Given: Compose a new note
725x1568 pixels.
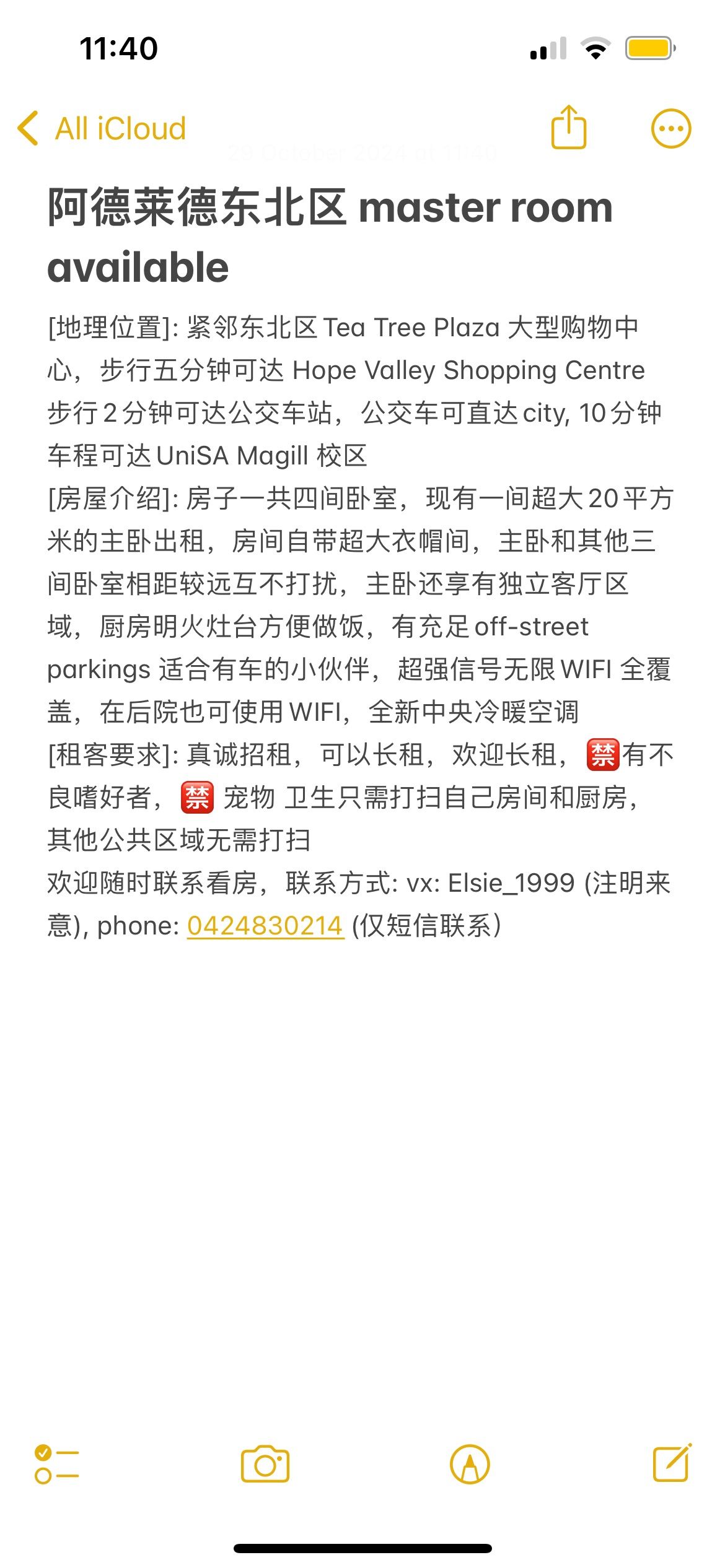Looking at the screenshot, I should [672, 1463].
